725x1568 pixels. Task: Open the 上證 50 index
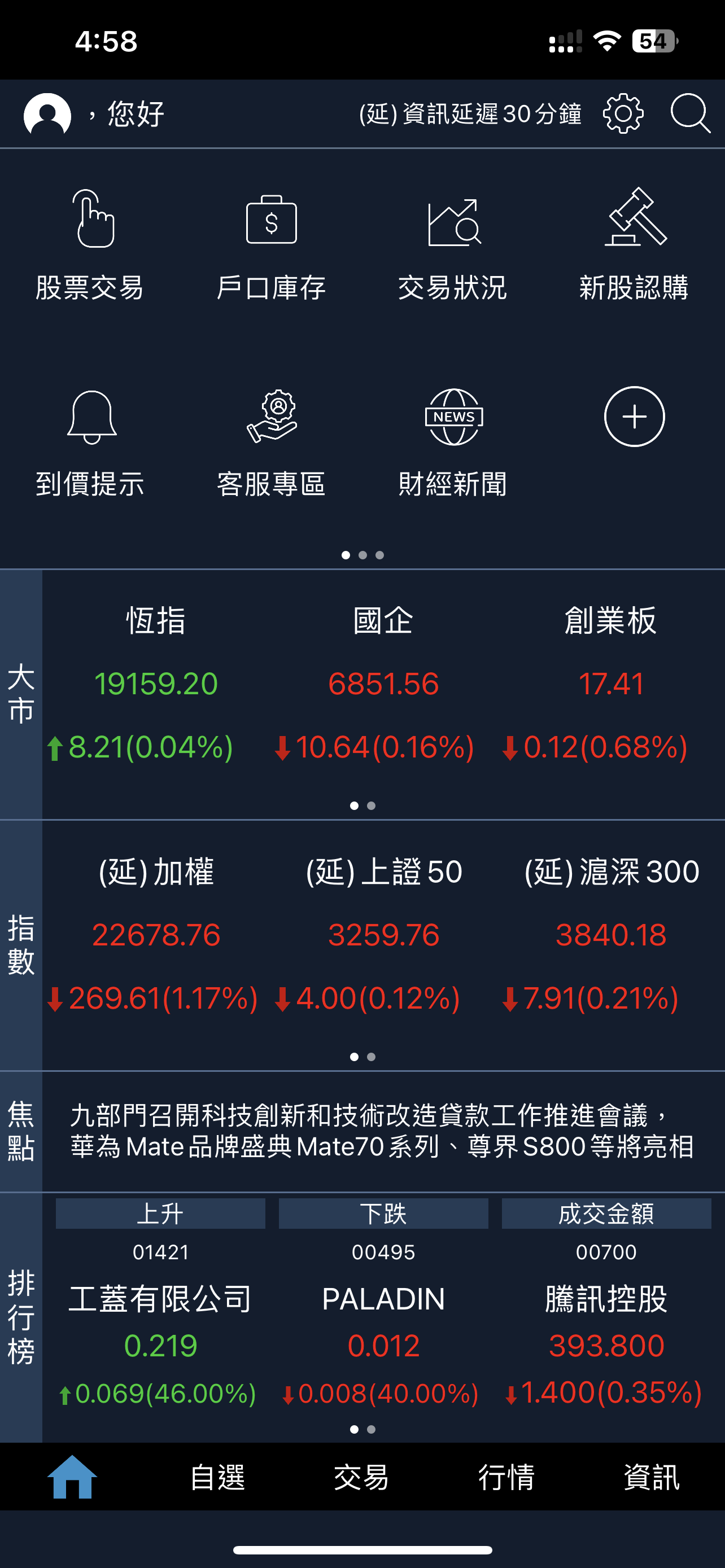383,934
